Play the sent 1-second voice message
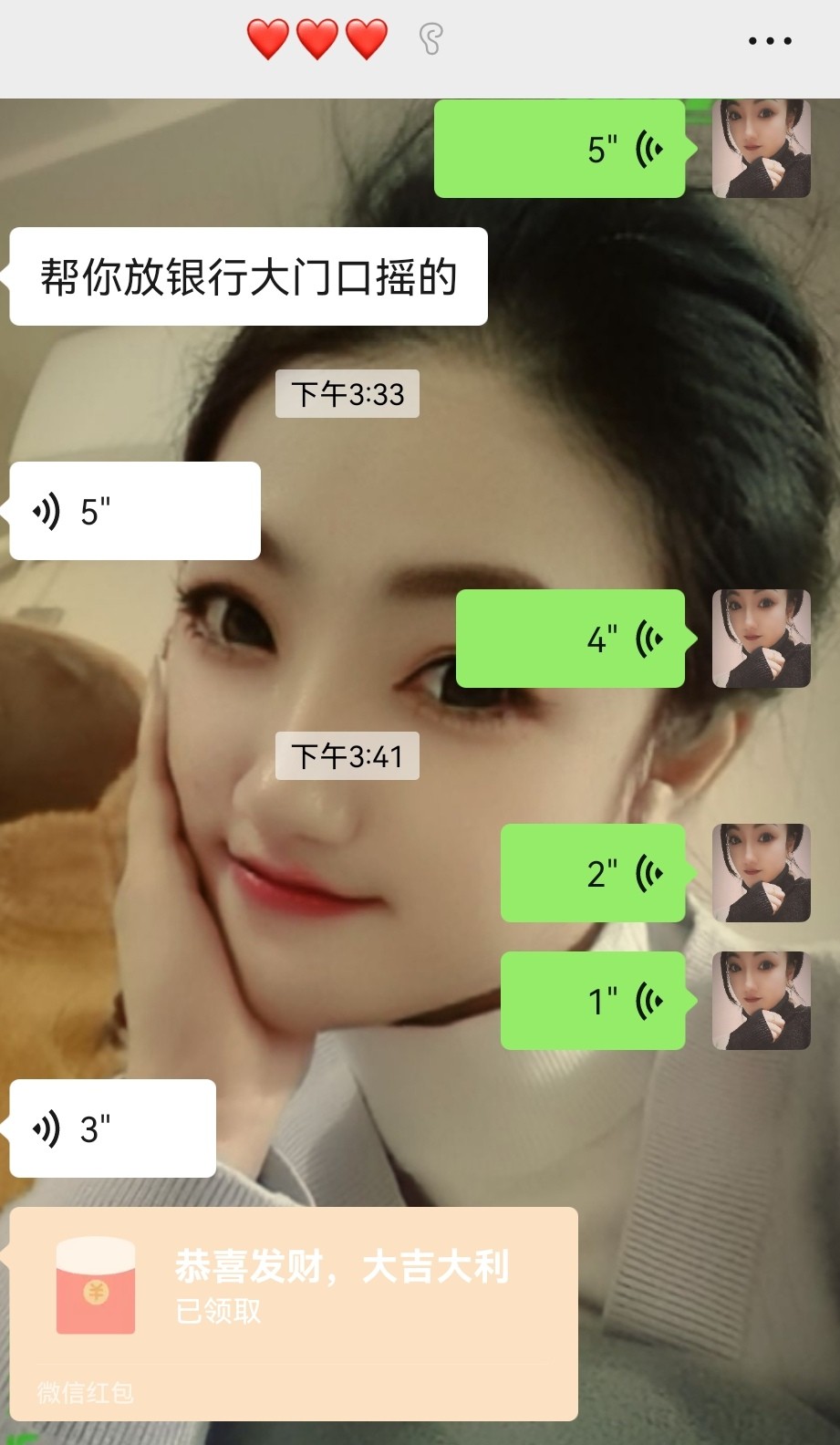The height and width of the screenshot is (1445, 840). pos(593,1001)
